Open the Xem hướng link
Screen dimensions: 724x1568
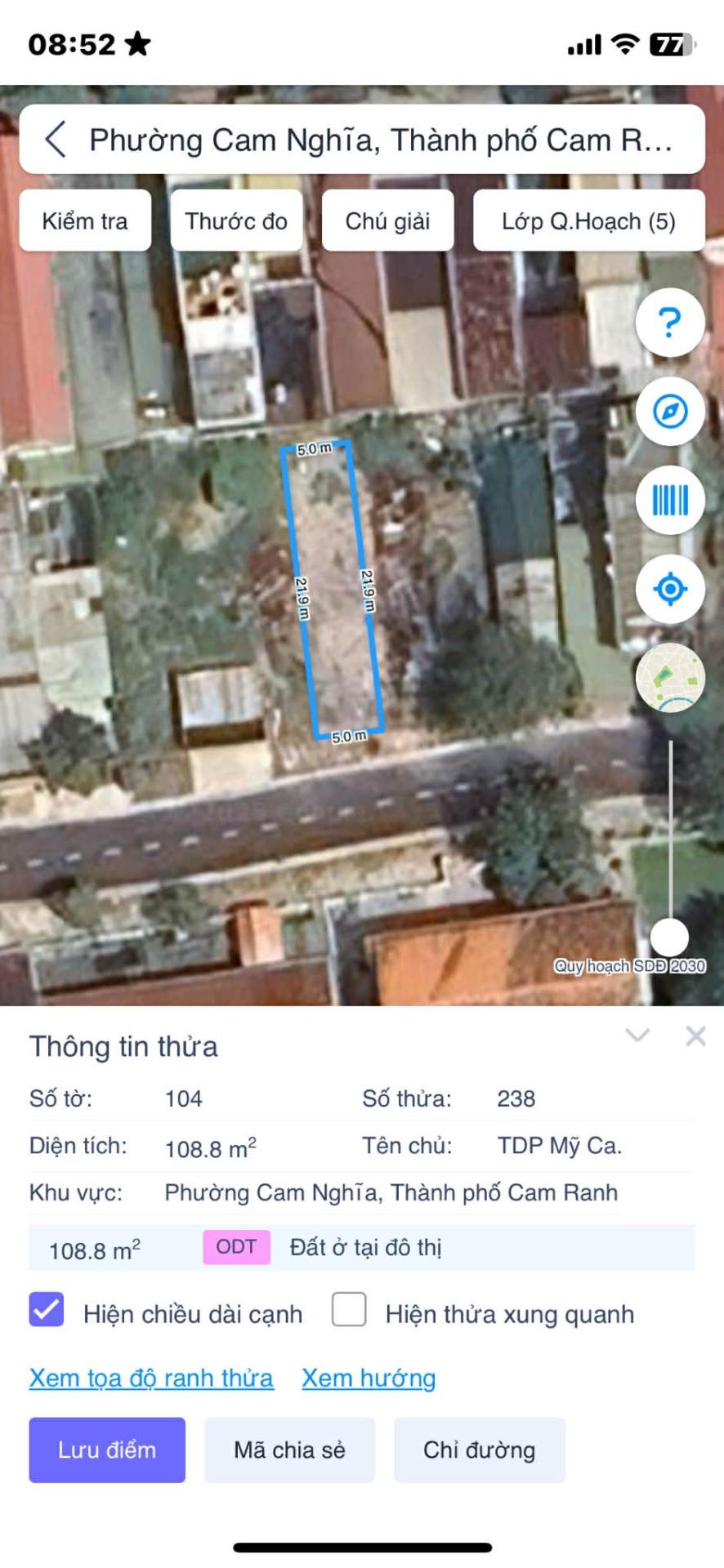pyautogui.click(x=369, y=1379)
